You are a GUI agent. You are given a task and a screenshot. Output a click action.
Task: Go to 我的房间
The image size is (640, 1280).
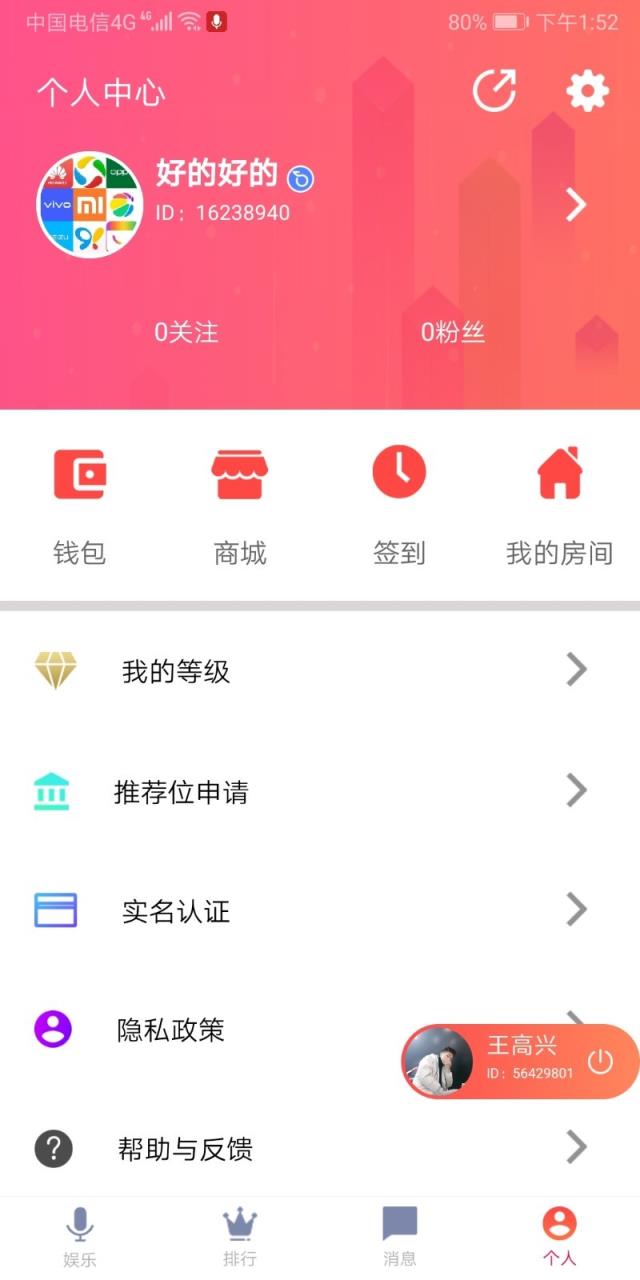(559, 505)
